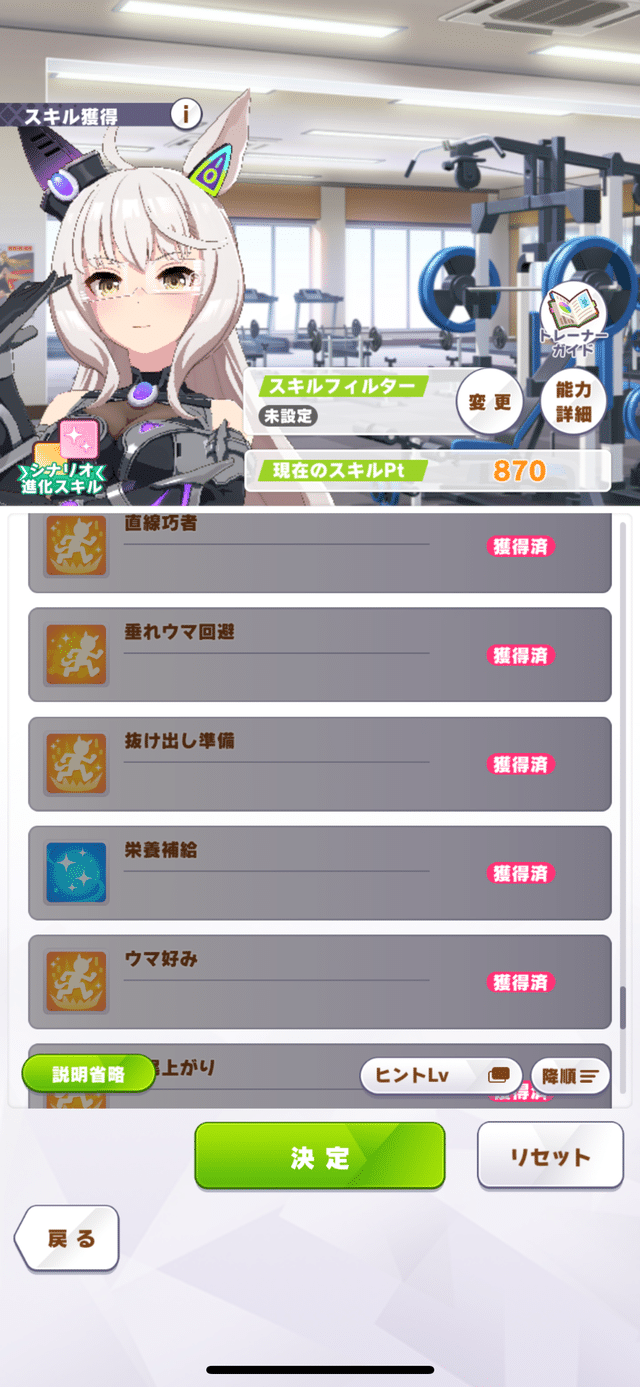
Task: Change sort criterion from ヒントLv
Action: tap(440, 1076)
